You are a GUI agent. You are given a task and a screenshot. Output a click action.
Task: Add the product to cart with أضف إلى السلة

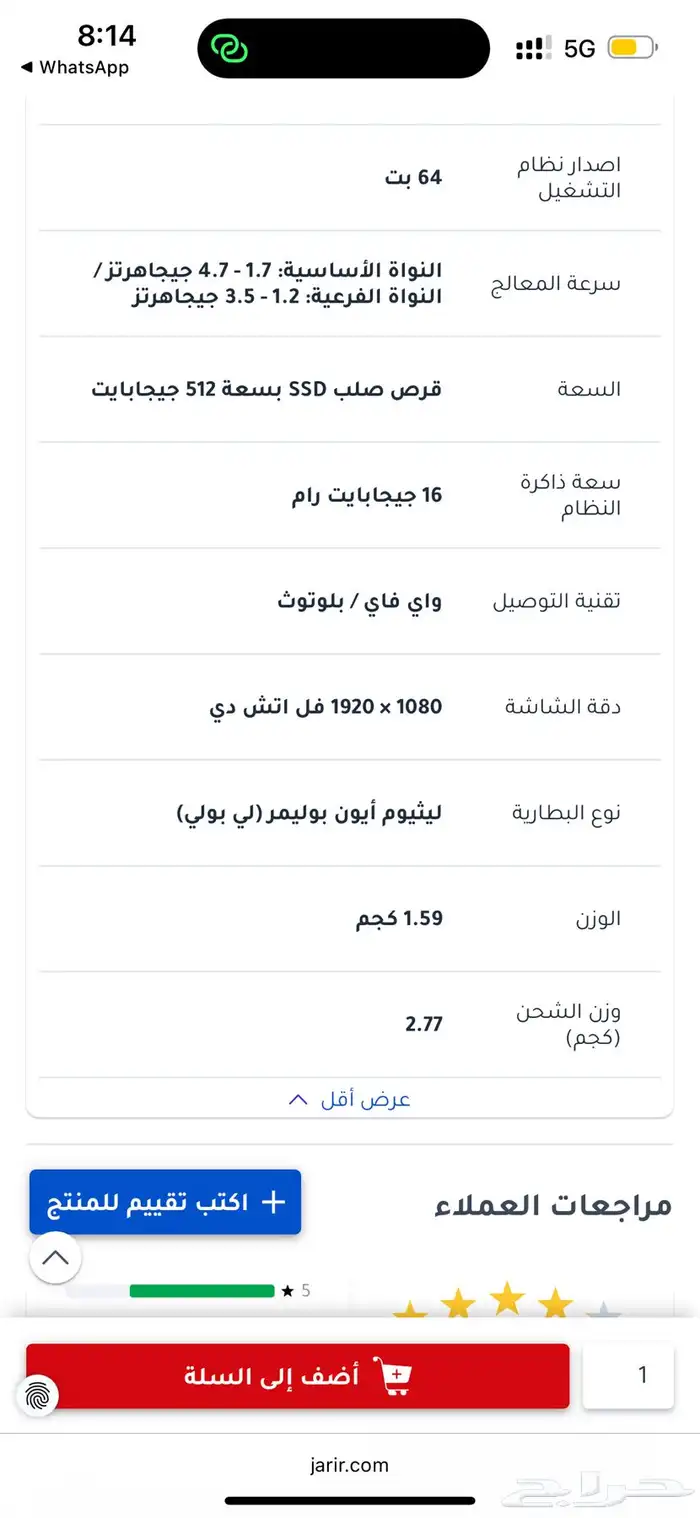pyautogui.click(x=298, y=1376)
